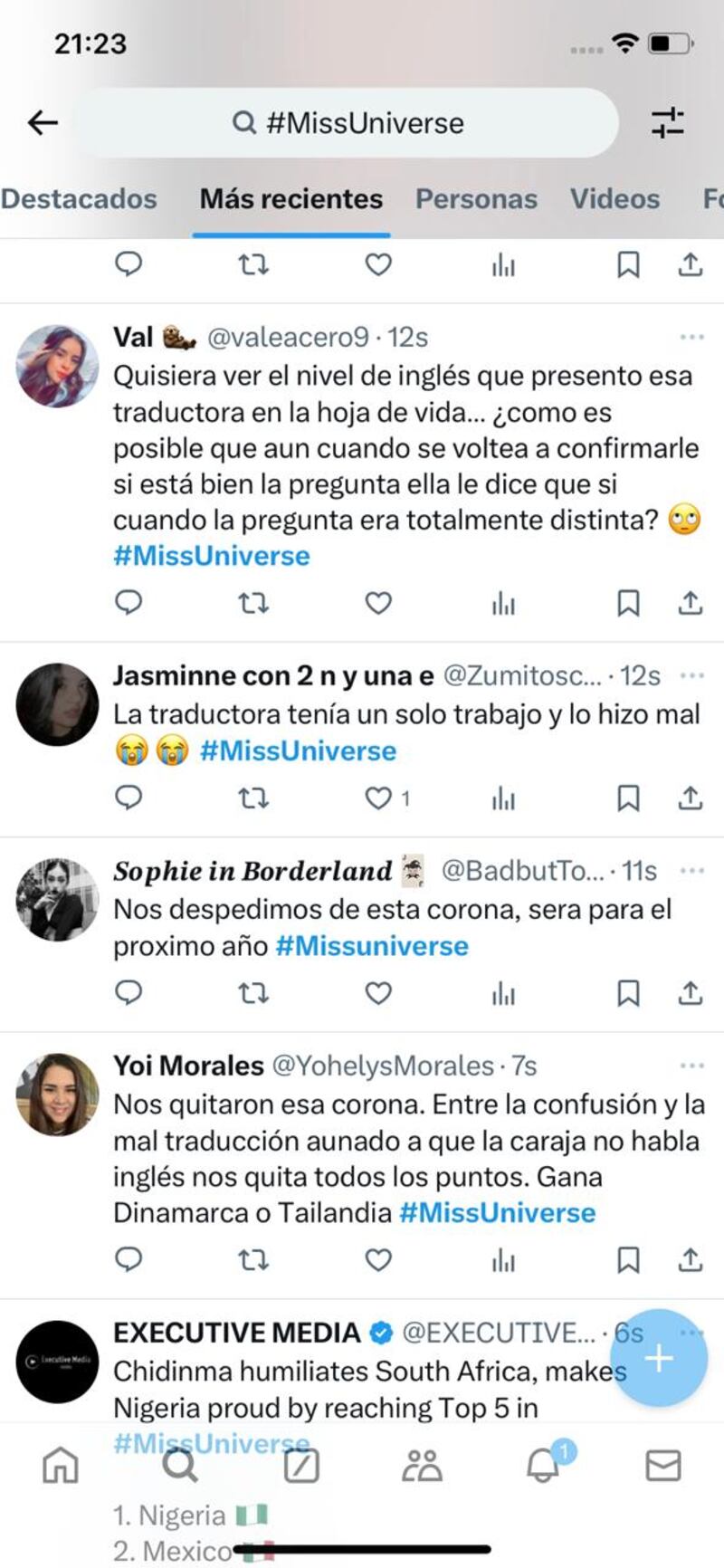Like Yoi Morales' tweet
The height and width of the screenshot is (1568, 724).
[377, 1258]
